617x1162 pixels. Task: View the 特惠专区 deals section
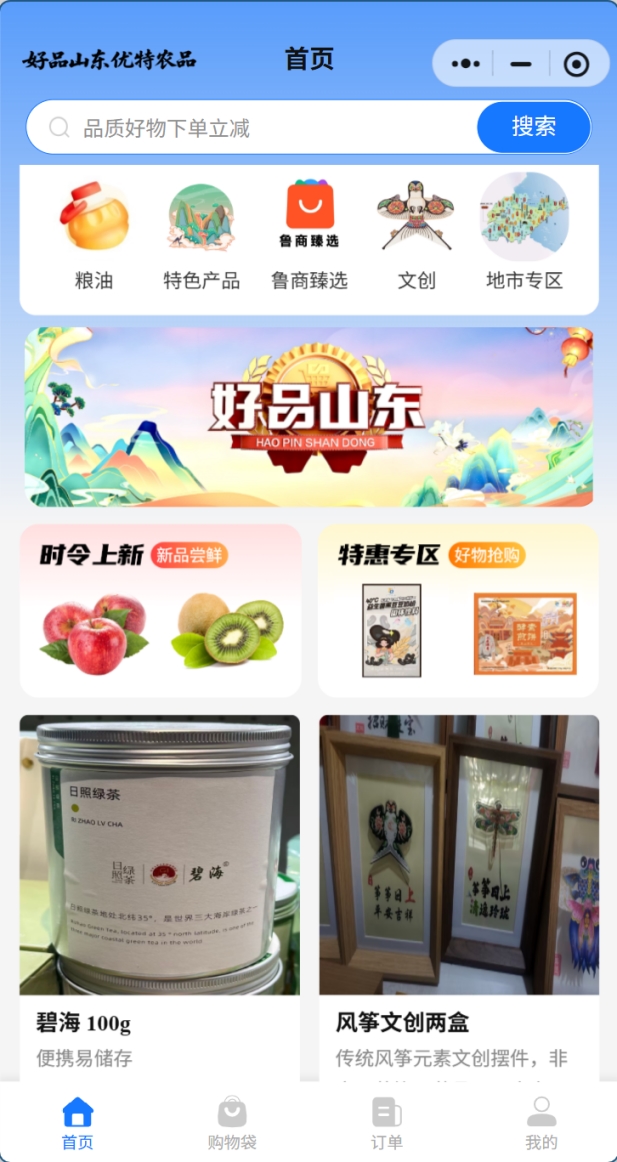458,610
